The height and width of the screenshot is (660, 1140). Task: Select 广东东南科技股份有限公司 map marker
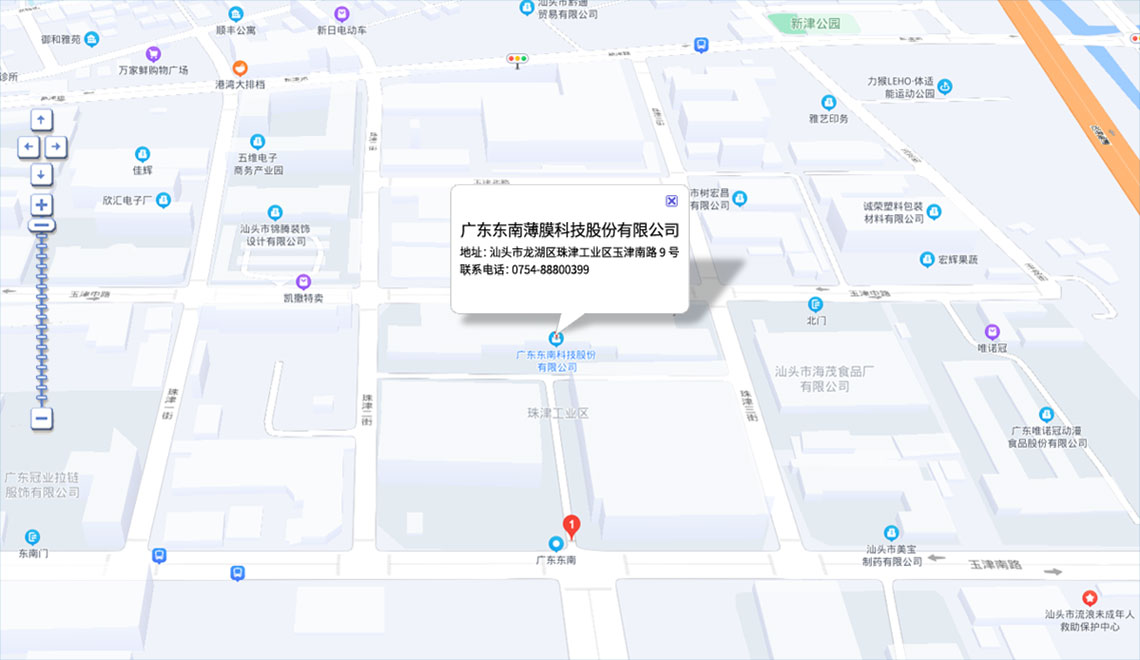coord(555,338)
